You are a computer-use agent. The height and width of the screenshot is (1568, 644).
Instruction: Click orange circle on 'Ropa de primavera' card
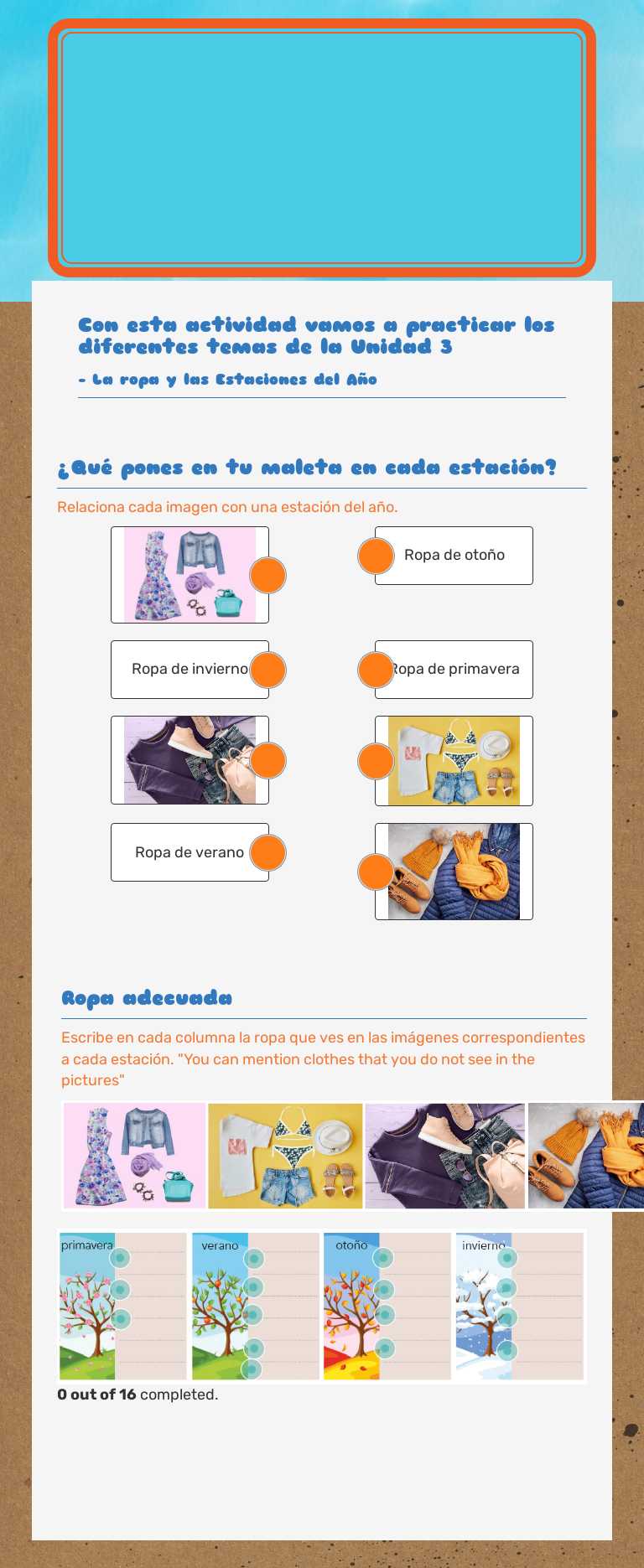click(375, 669)
